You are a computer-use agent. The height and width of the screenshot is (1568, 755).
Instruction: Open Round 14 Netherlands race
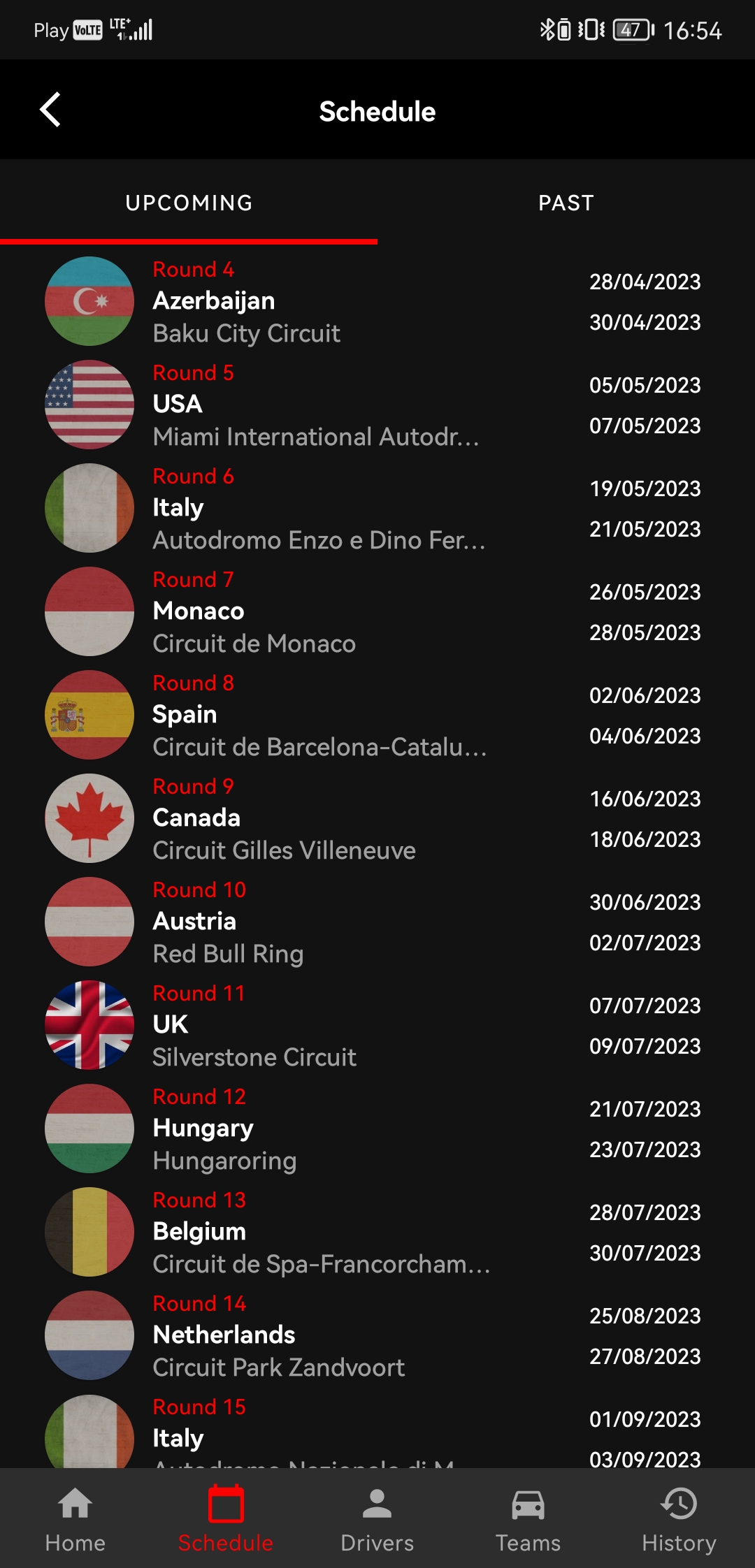377,1336
